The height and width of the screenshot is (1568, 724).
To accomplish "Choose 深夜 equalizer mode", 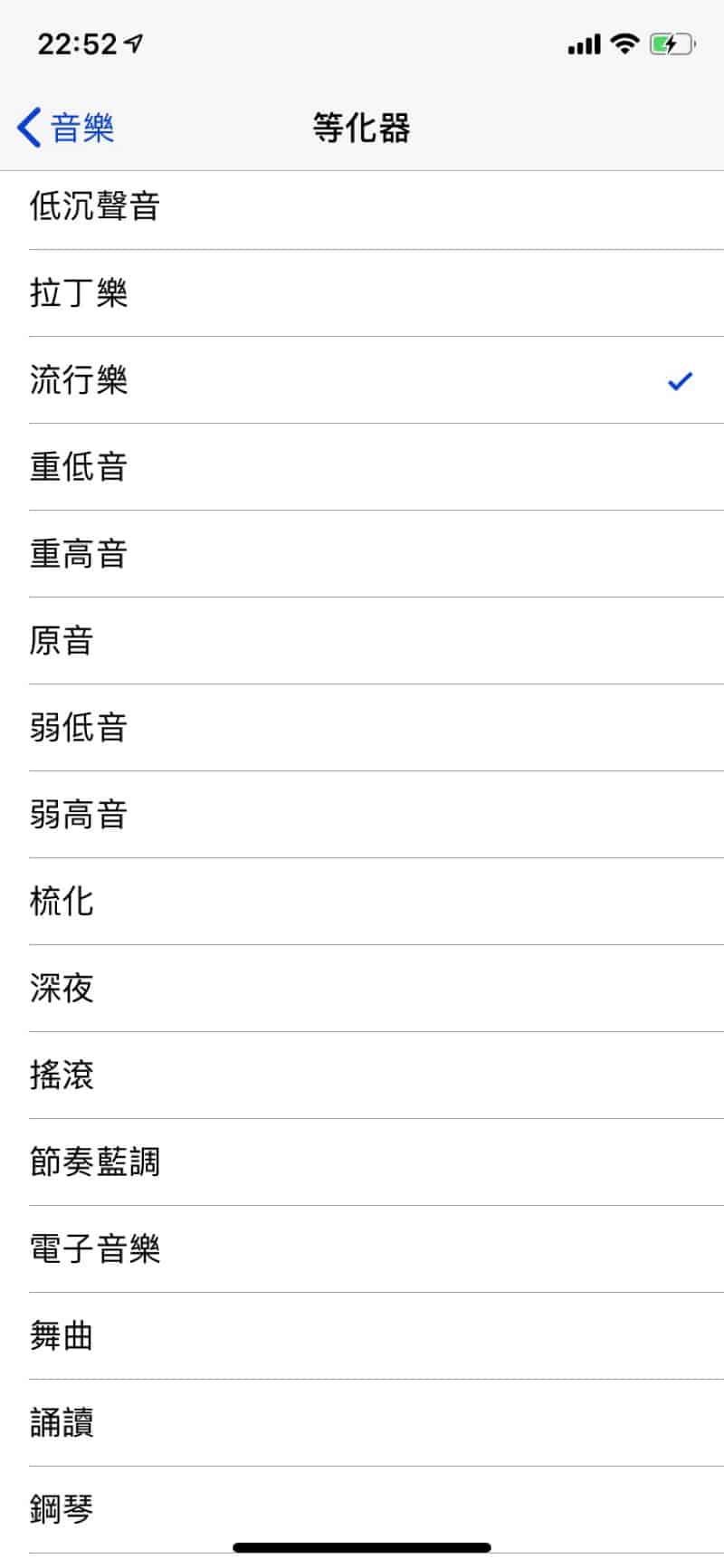I will pyautogui.click(x=62, y=989).
